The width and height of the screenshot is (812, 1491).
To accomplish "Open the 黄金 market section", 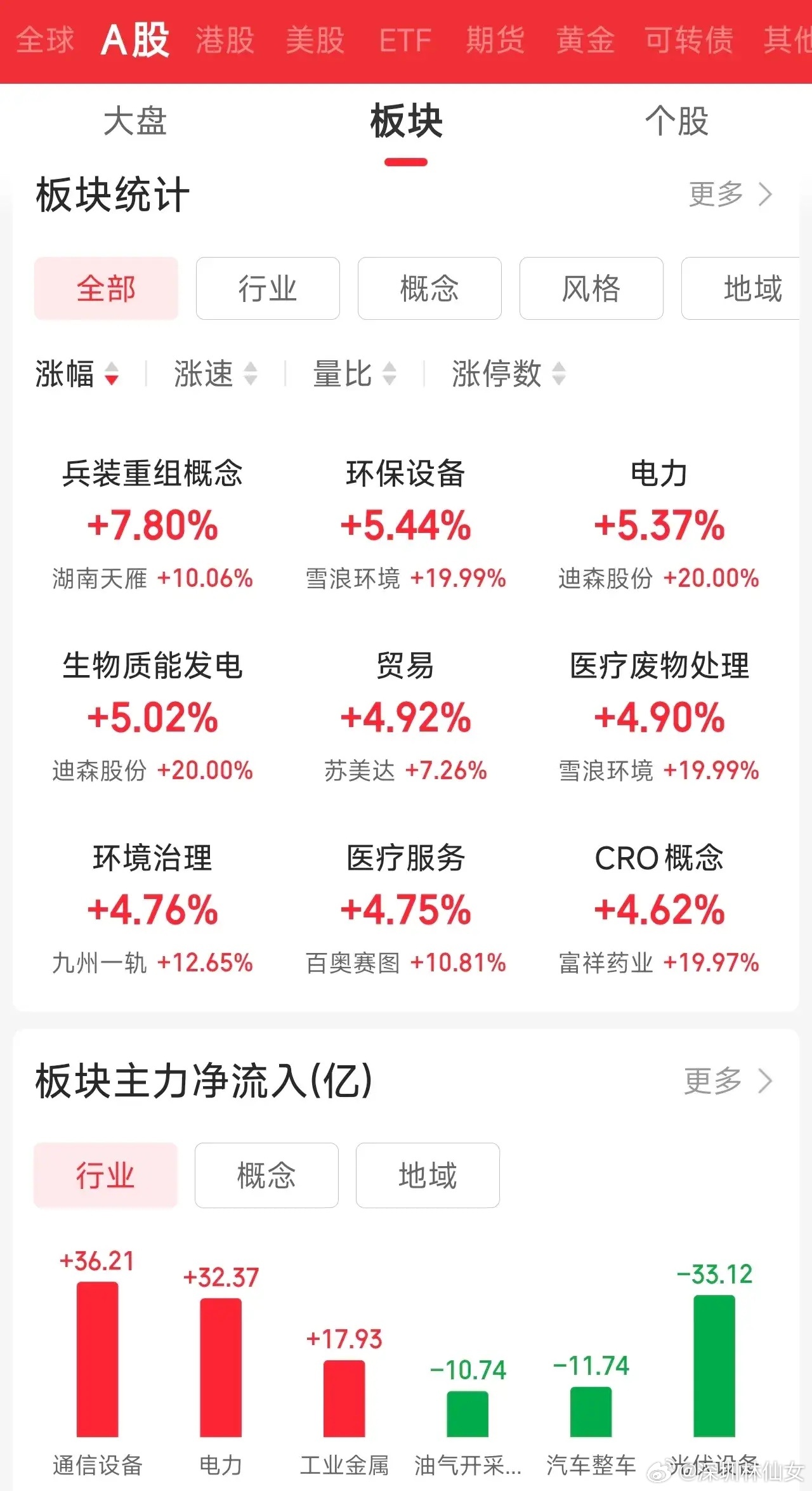I will coord(585,40).
